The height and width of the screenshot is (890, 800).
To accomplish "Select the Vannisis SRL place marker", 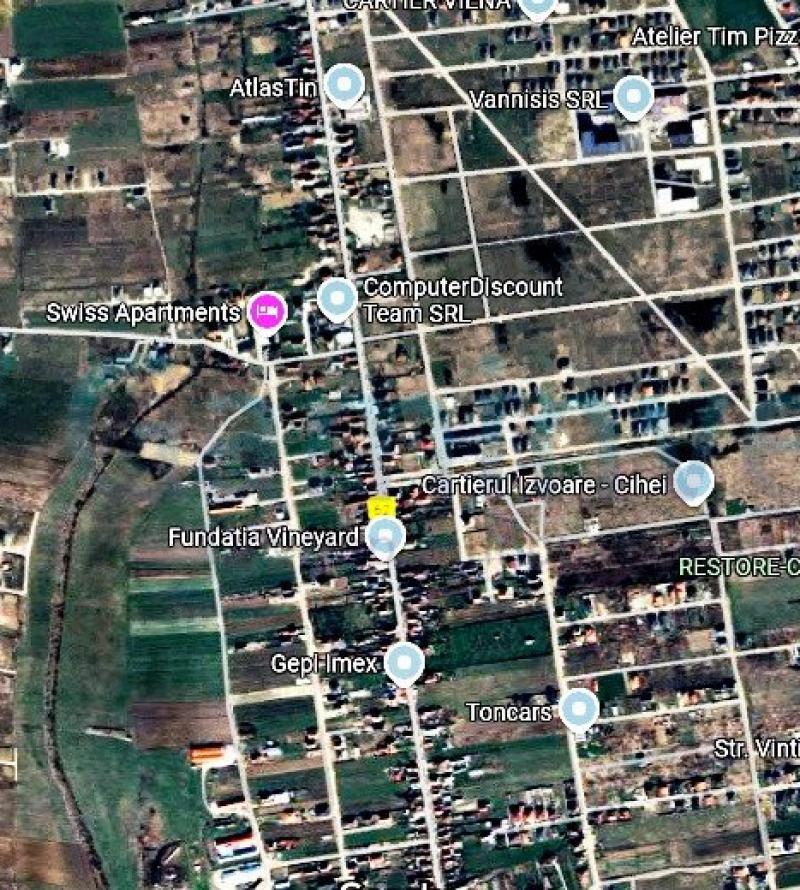I will click(x=633, y=98).
